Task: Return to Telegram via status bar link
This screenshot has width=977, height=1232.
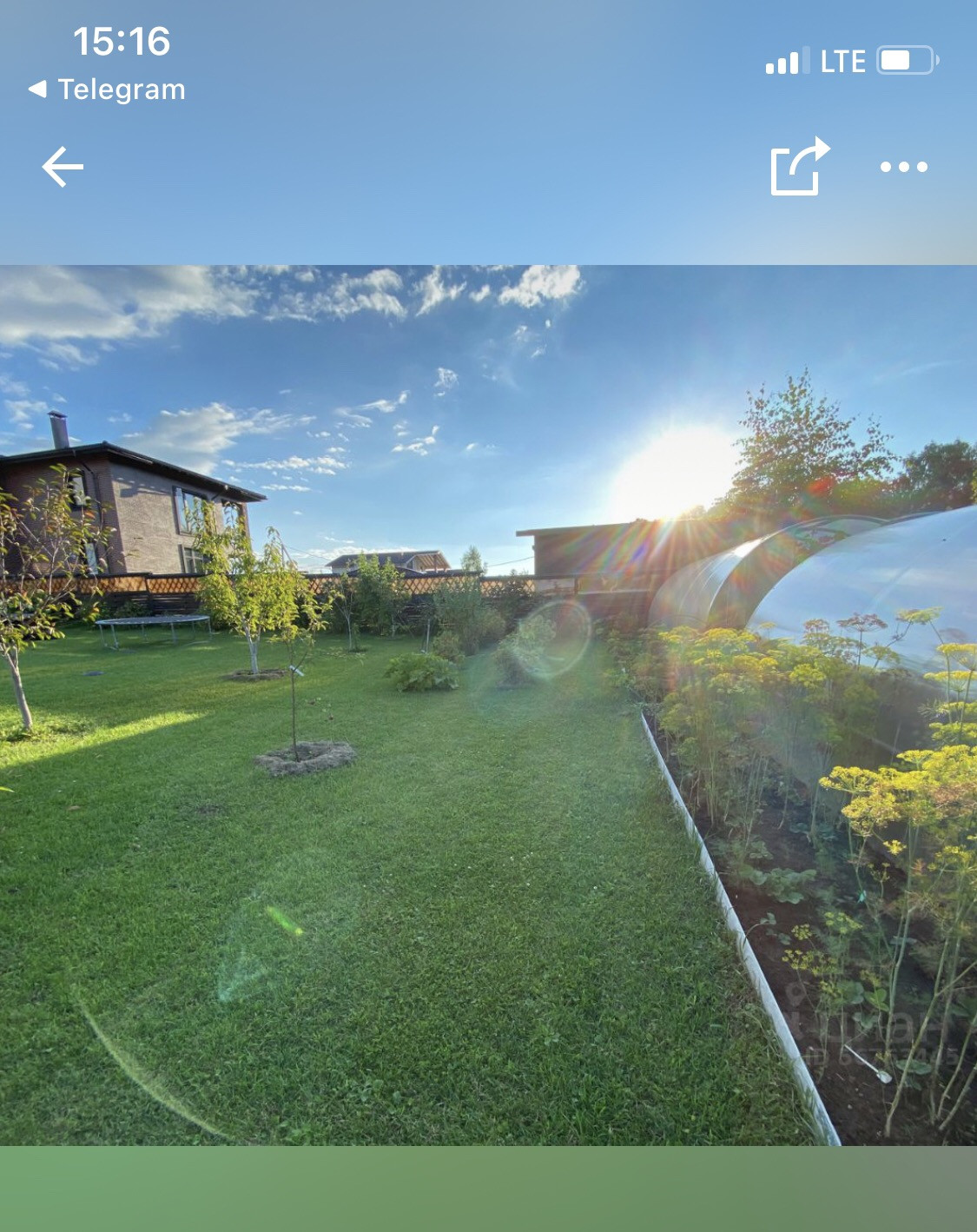Action: coord(108,89)
